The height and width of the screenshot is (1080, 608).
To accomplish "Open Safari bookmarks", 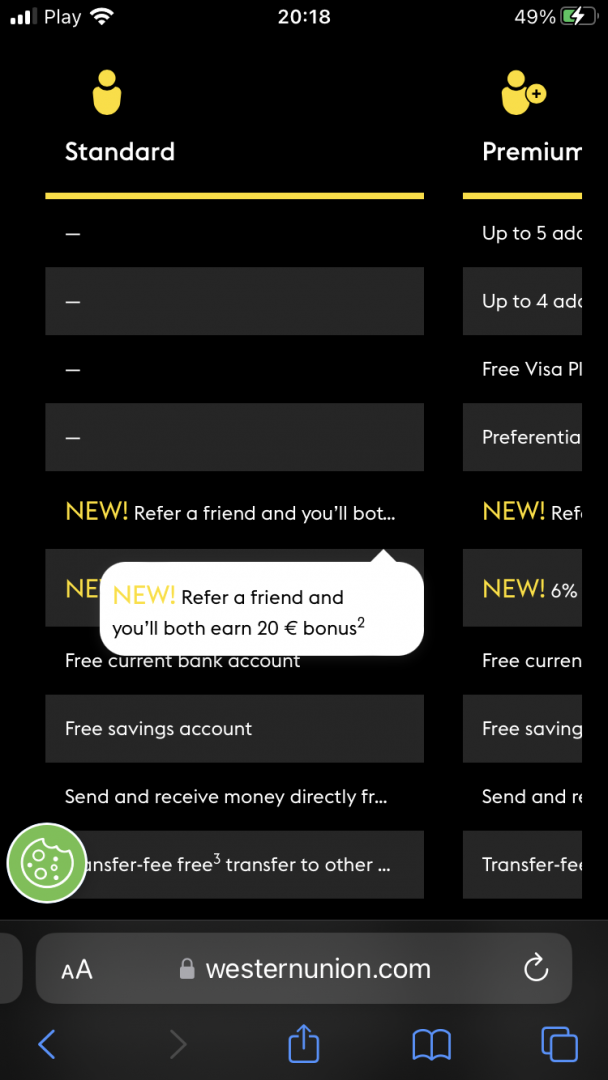I will (431, 1045).
